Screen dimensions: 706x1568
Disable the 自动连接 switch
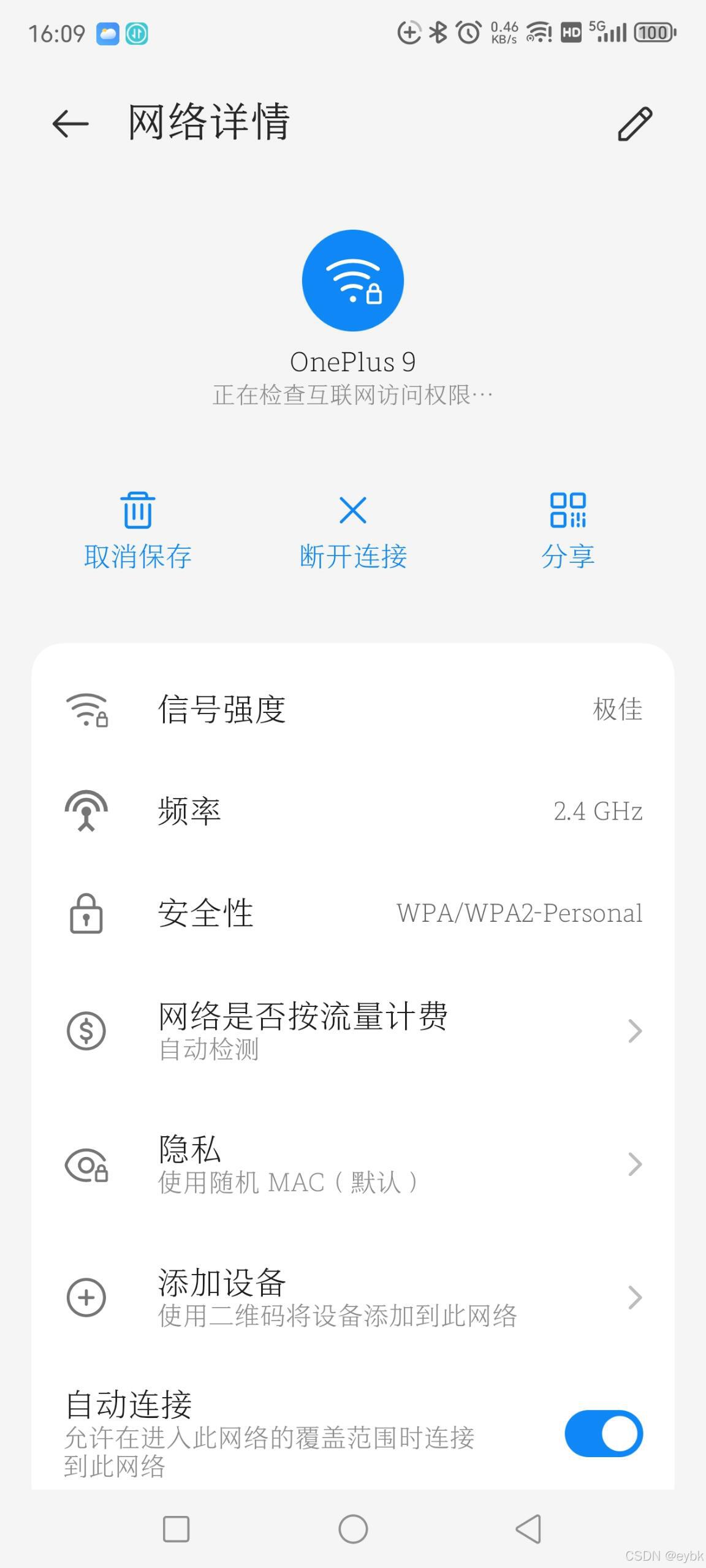click(x=603, y=1433)
